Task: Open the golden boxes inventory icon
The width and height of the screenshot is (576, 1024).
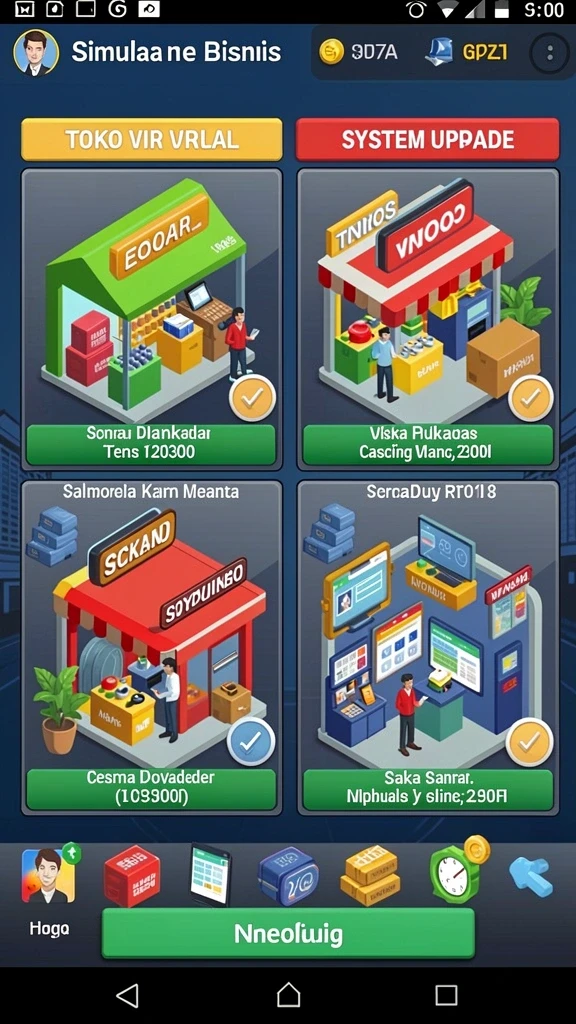Action: click(x=369, y=875)
